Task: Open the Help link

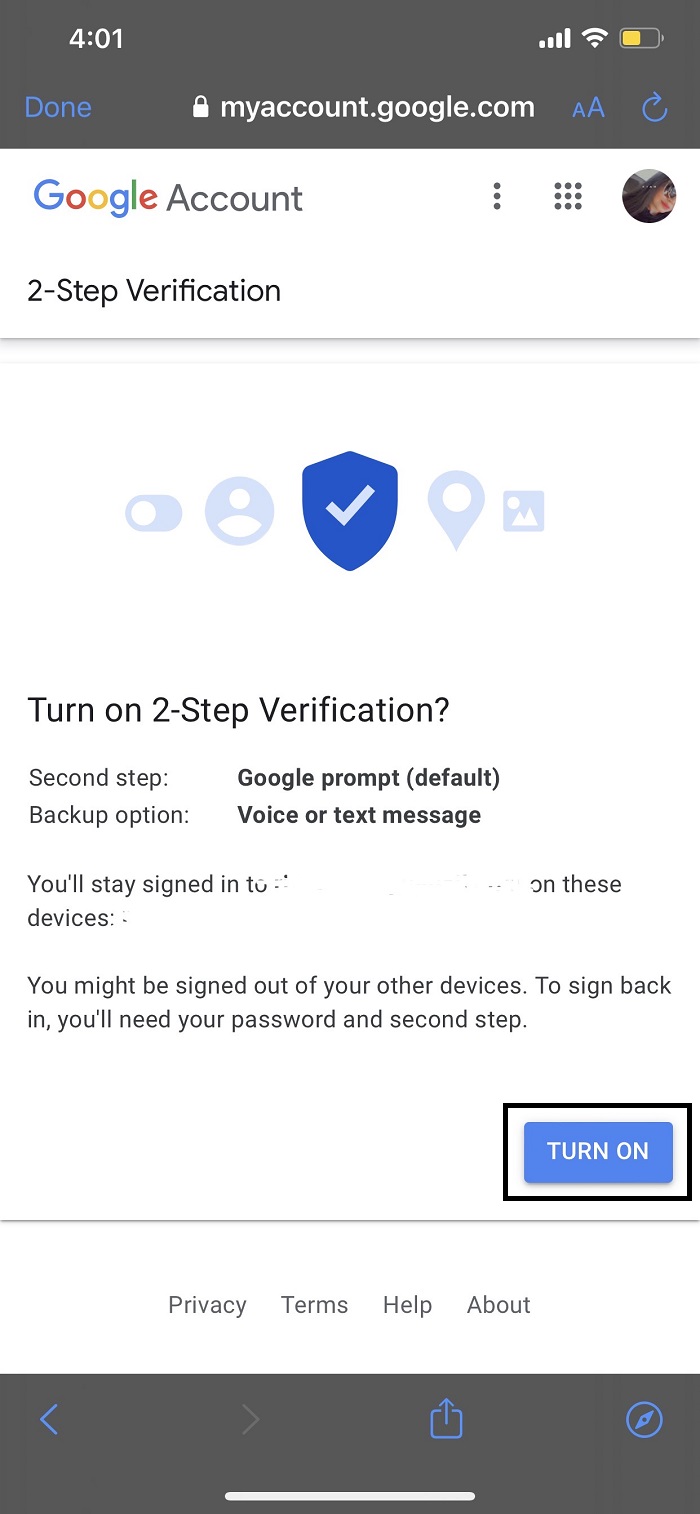Action: pos(407,1305)
